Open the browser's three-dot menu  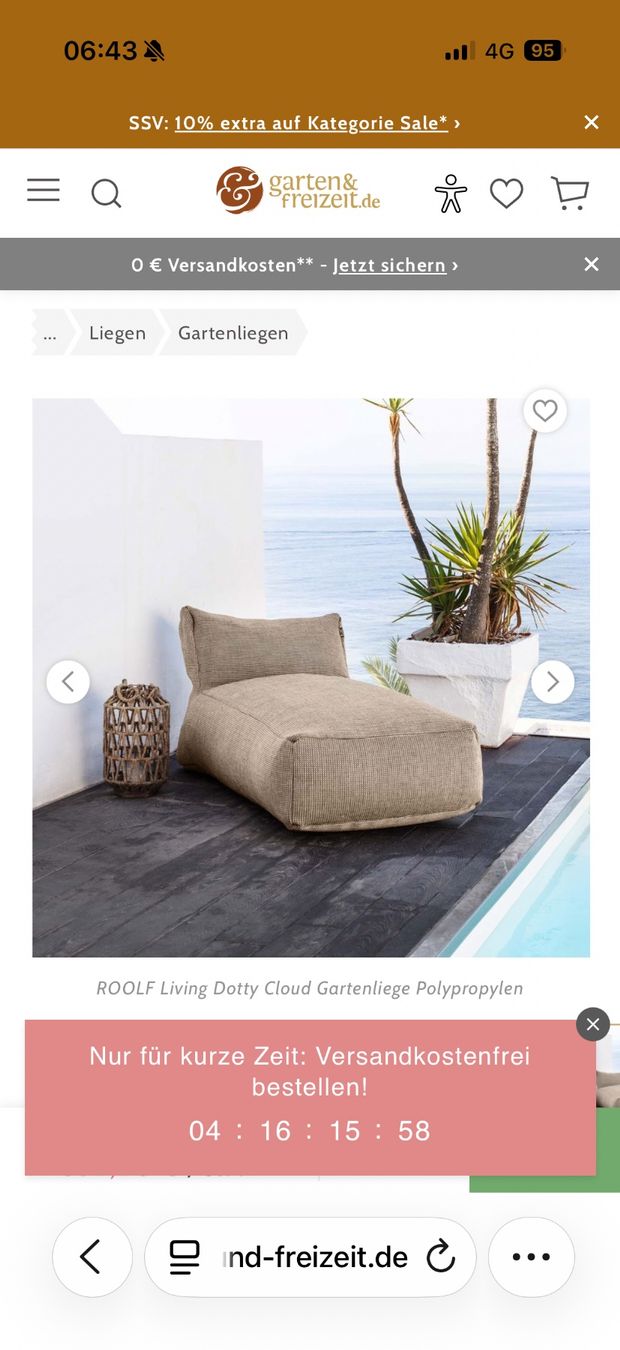531,1257
